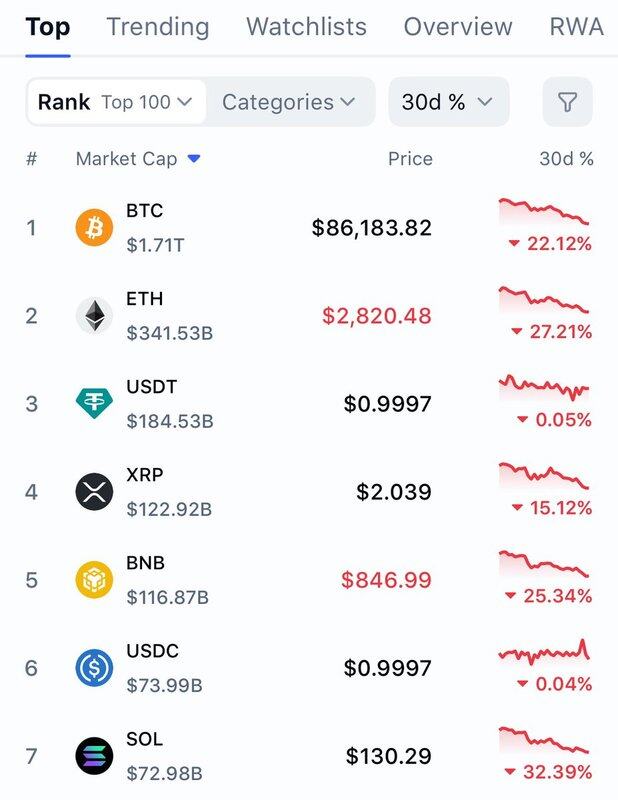Tap the BNB coin row
This screenshot has height=800, width=618.
(x=144, y=579)
